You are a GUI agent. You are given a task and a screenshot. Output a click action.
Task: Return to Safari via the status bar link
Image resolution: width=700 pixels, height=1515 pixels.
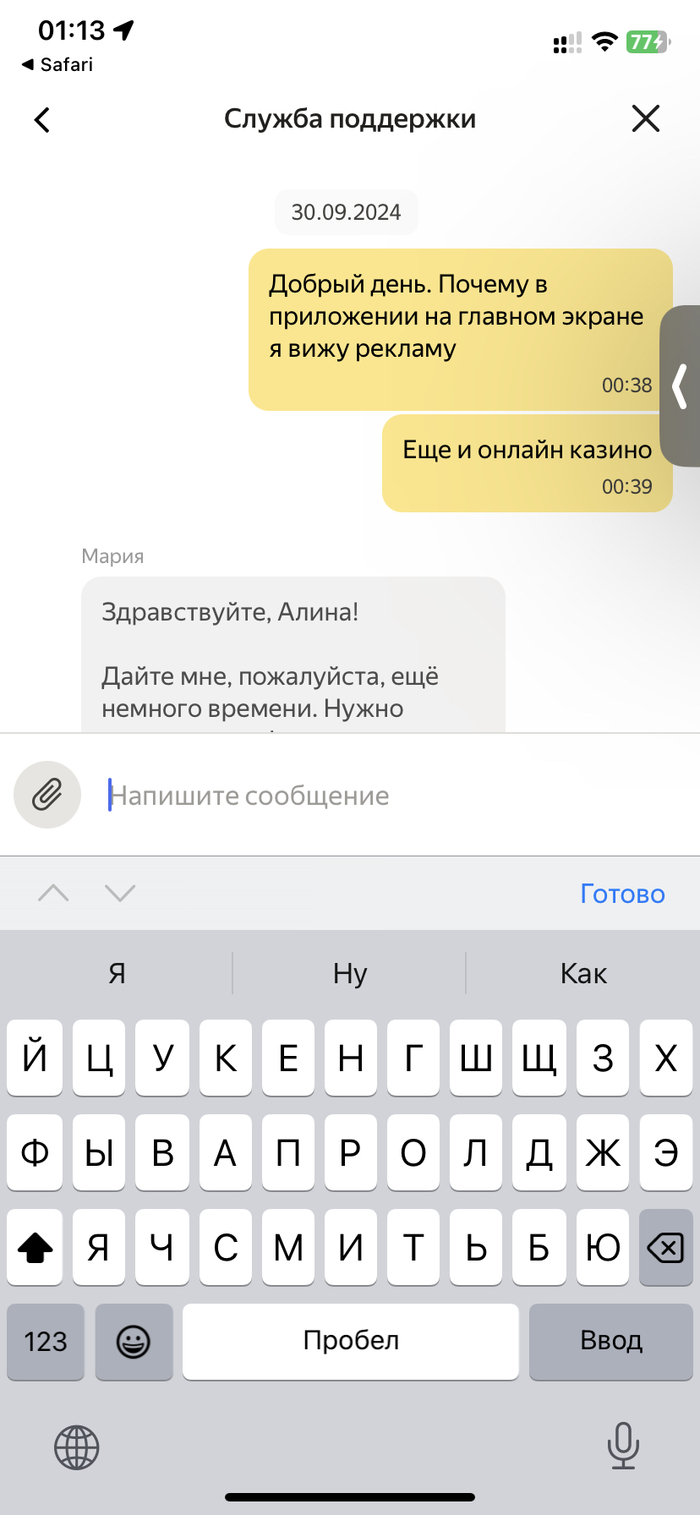point(58,64)
